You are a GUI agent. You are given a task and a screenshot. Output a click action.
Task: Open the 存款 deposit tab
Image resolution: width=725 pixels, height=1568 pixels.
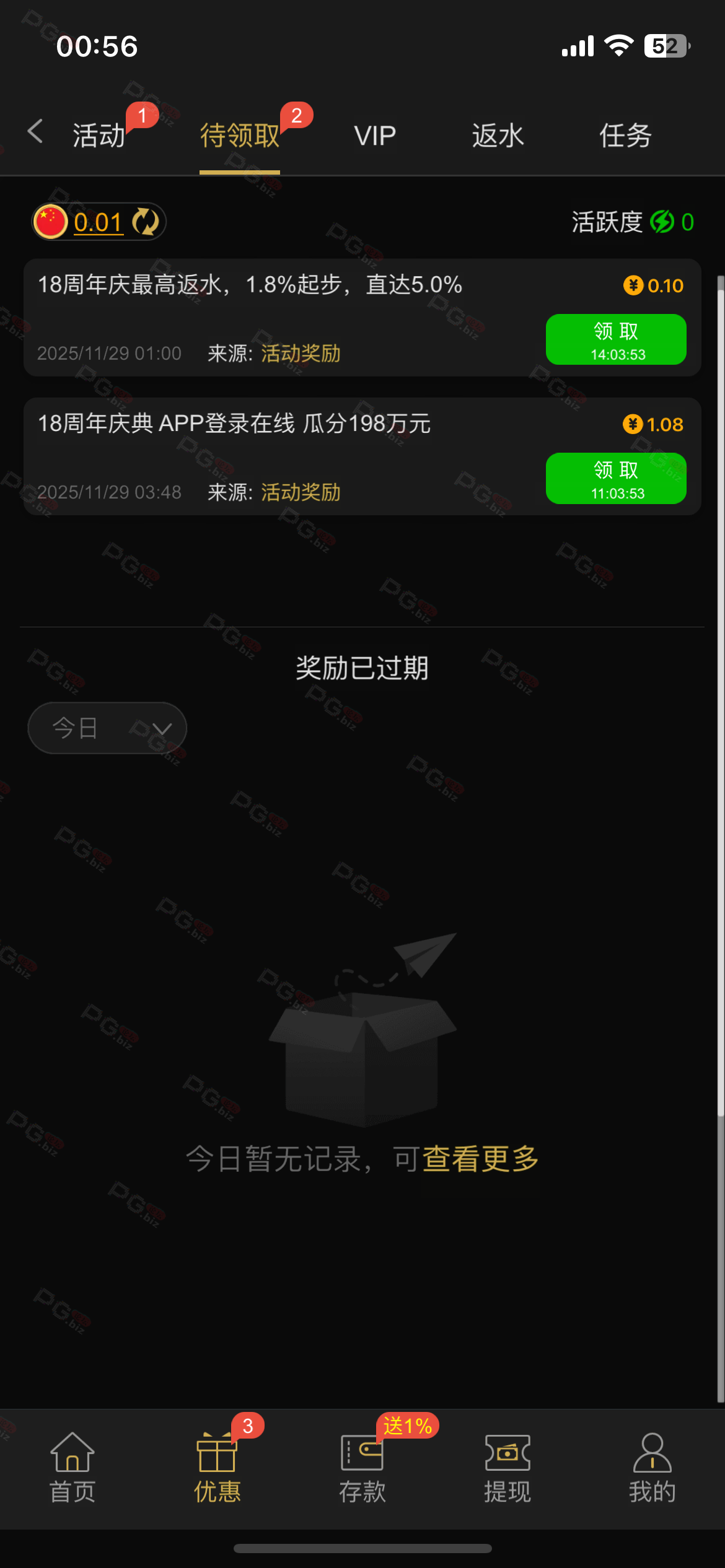point(362,1468)
